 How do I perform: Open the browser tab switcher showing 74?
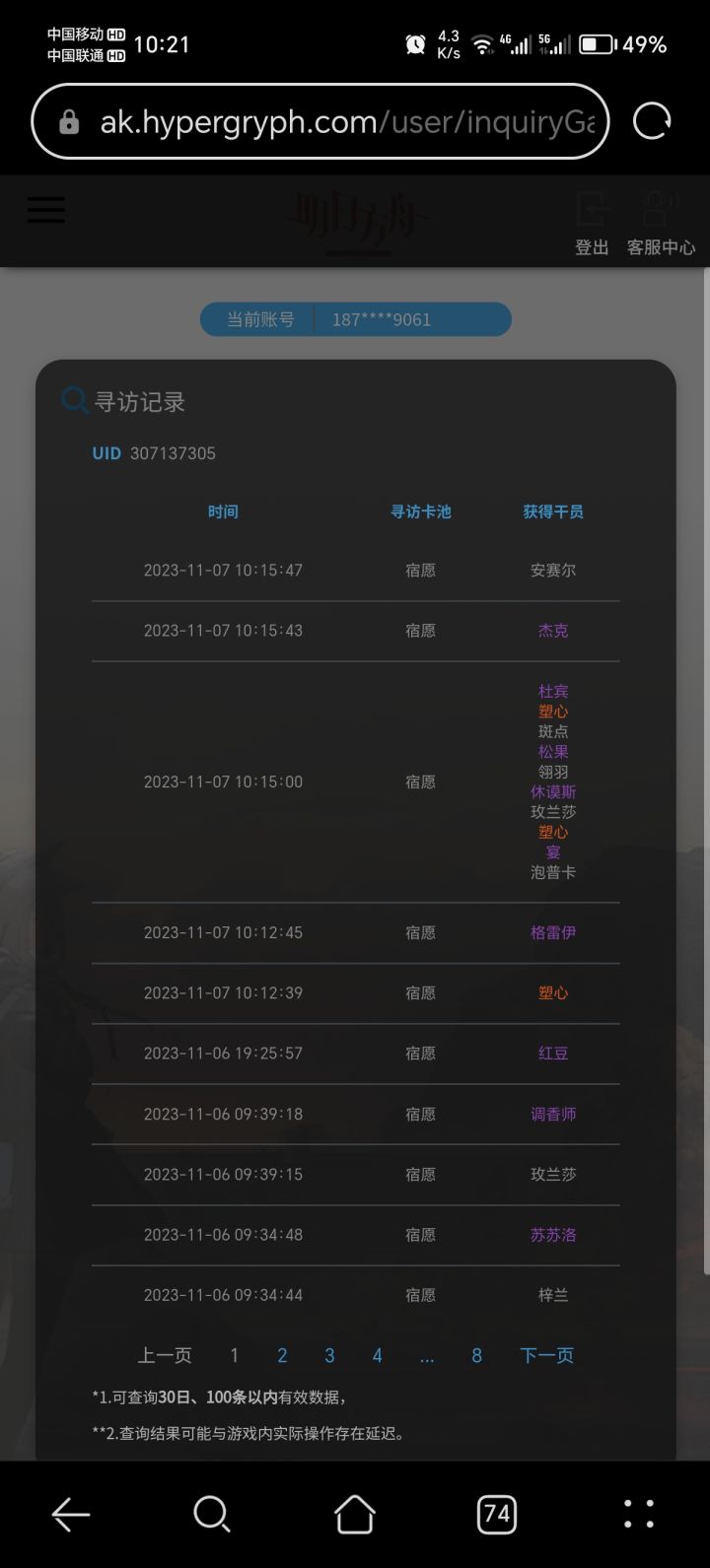point(497,1514)
